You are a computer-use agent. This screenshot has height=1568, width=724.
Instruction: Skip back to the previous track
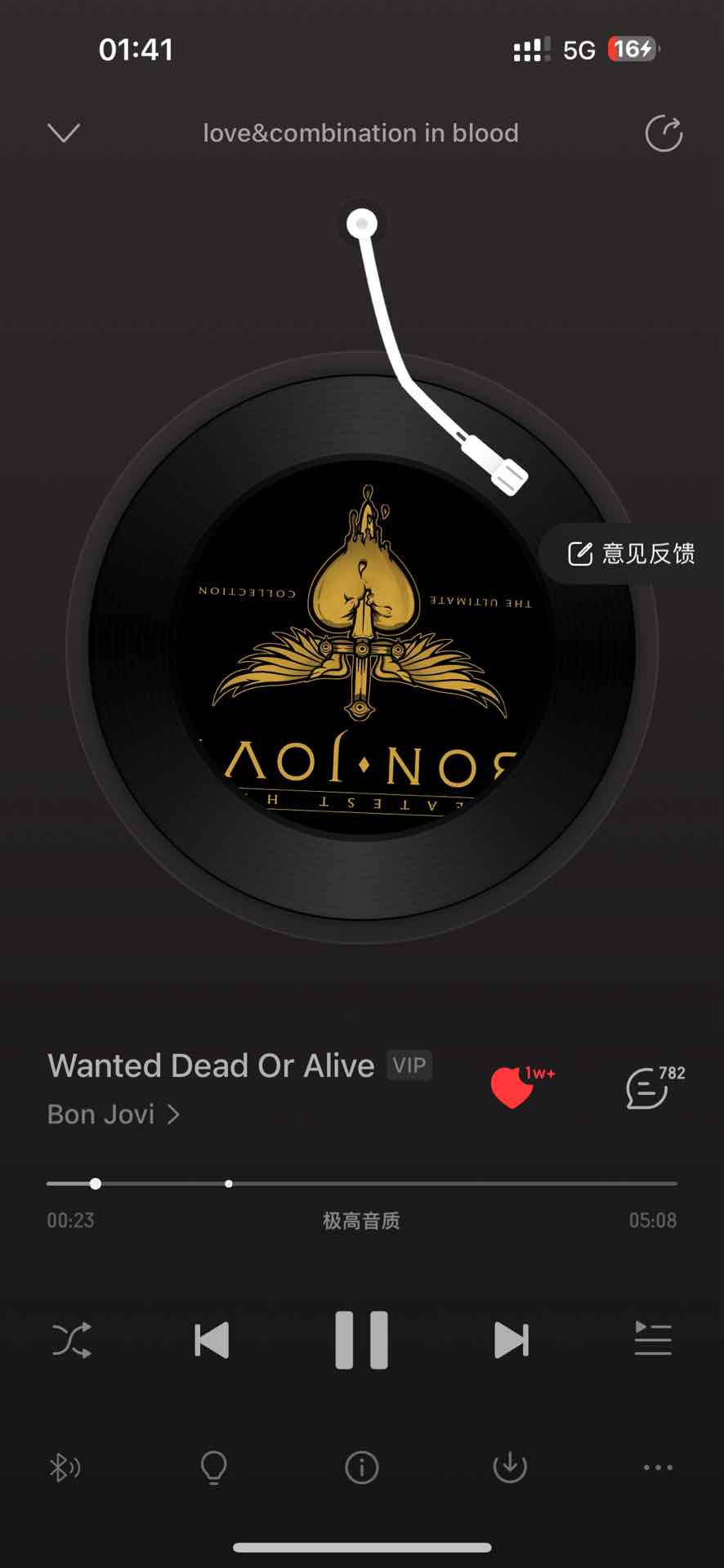pyautogui.click(x=212, y=1340)
